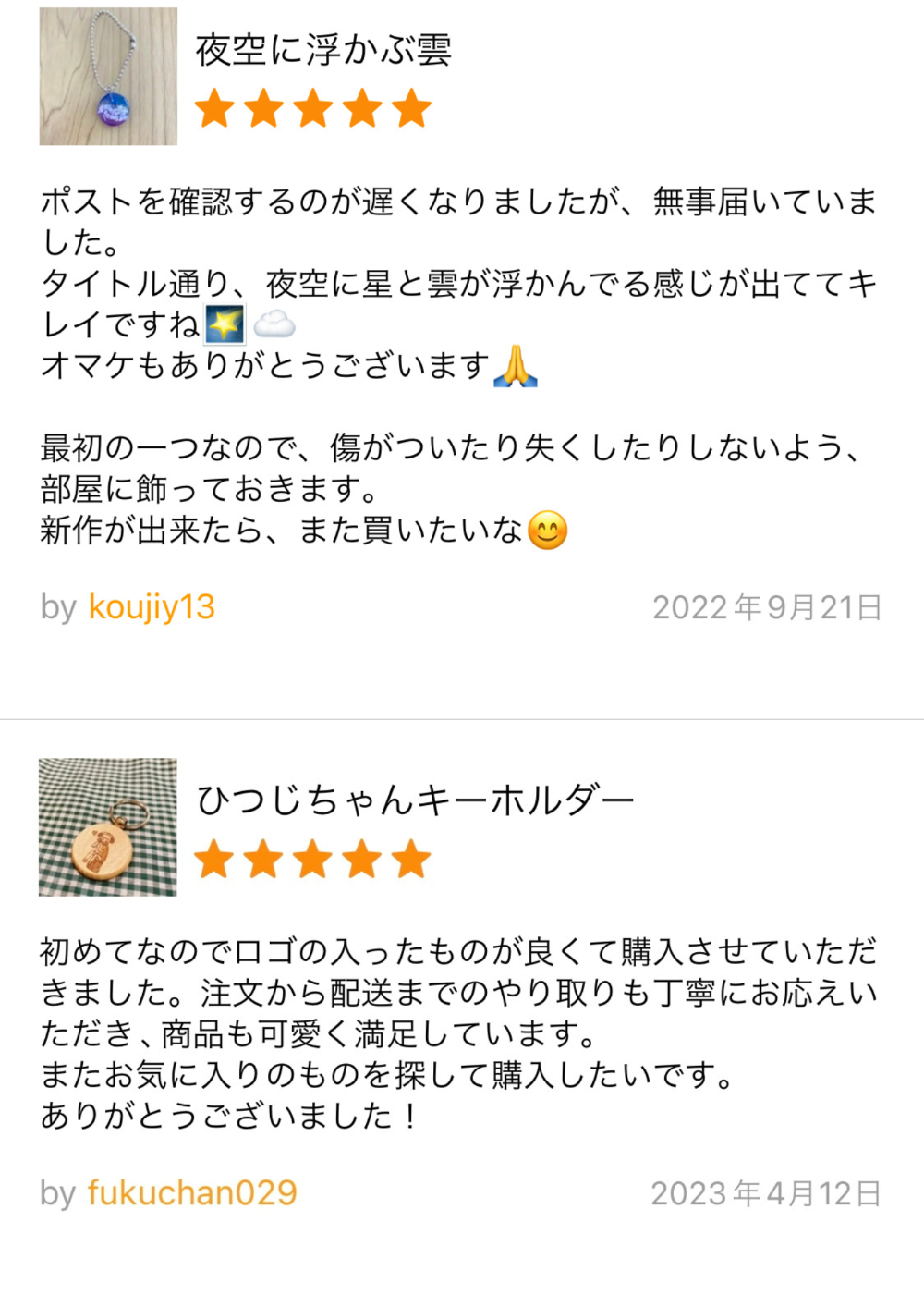Open the ひつじちゃんキーホルダー product title

pyautogui.click(x=415, y=800)
